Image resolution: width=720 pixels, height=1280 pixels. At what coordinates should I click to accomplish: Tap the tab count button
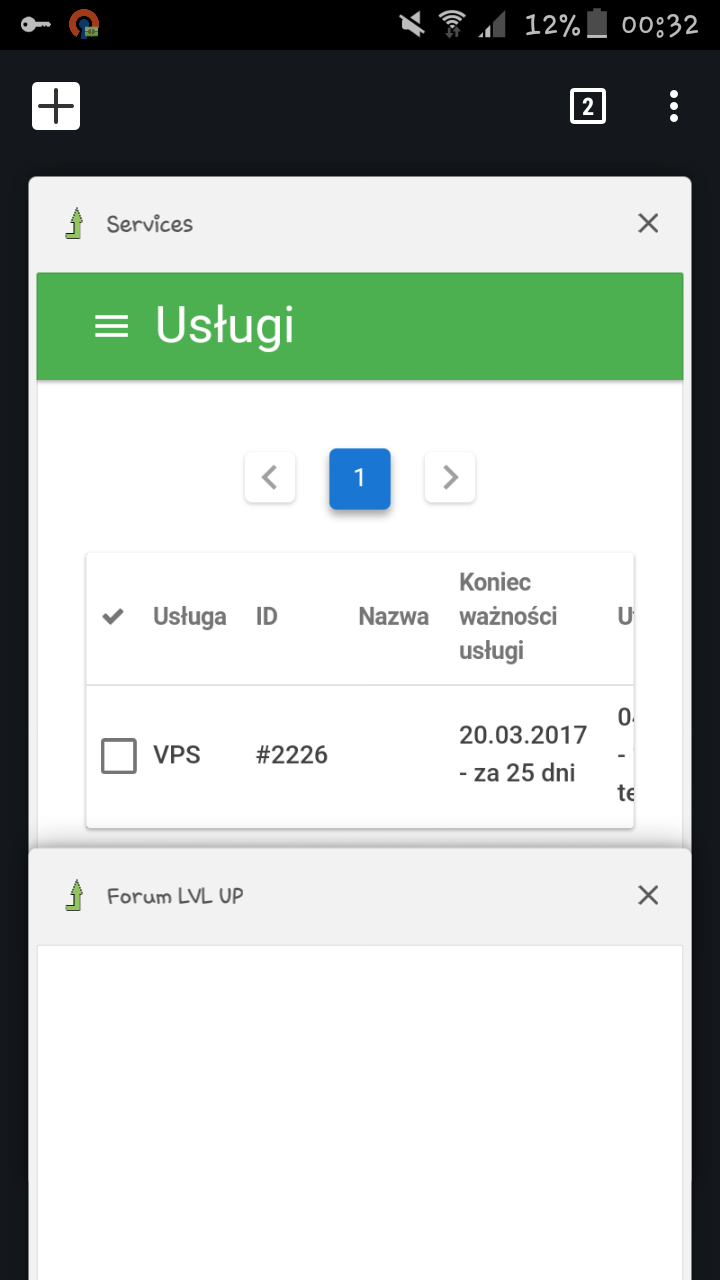pyautogui.click(x=588, y=106)
